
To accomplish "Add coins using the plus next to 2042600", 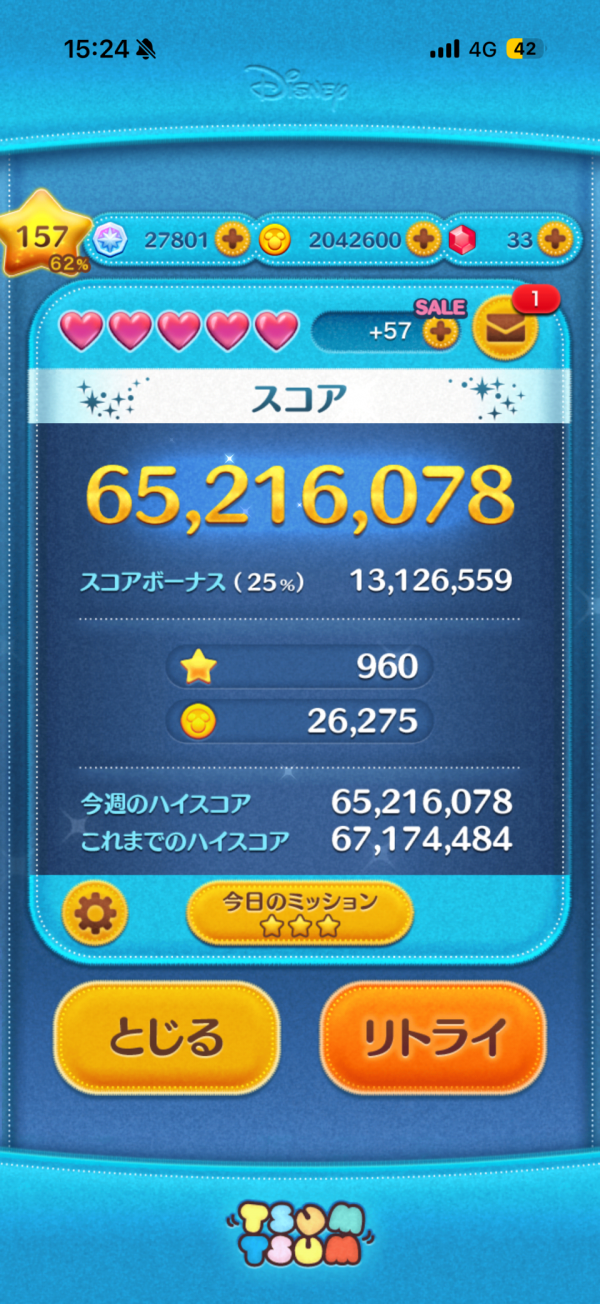I will [424, 240].
